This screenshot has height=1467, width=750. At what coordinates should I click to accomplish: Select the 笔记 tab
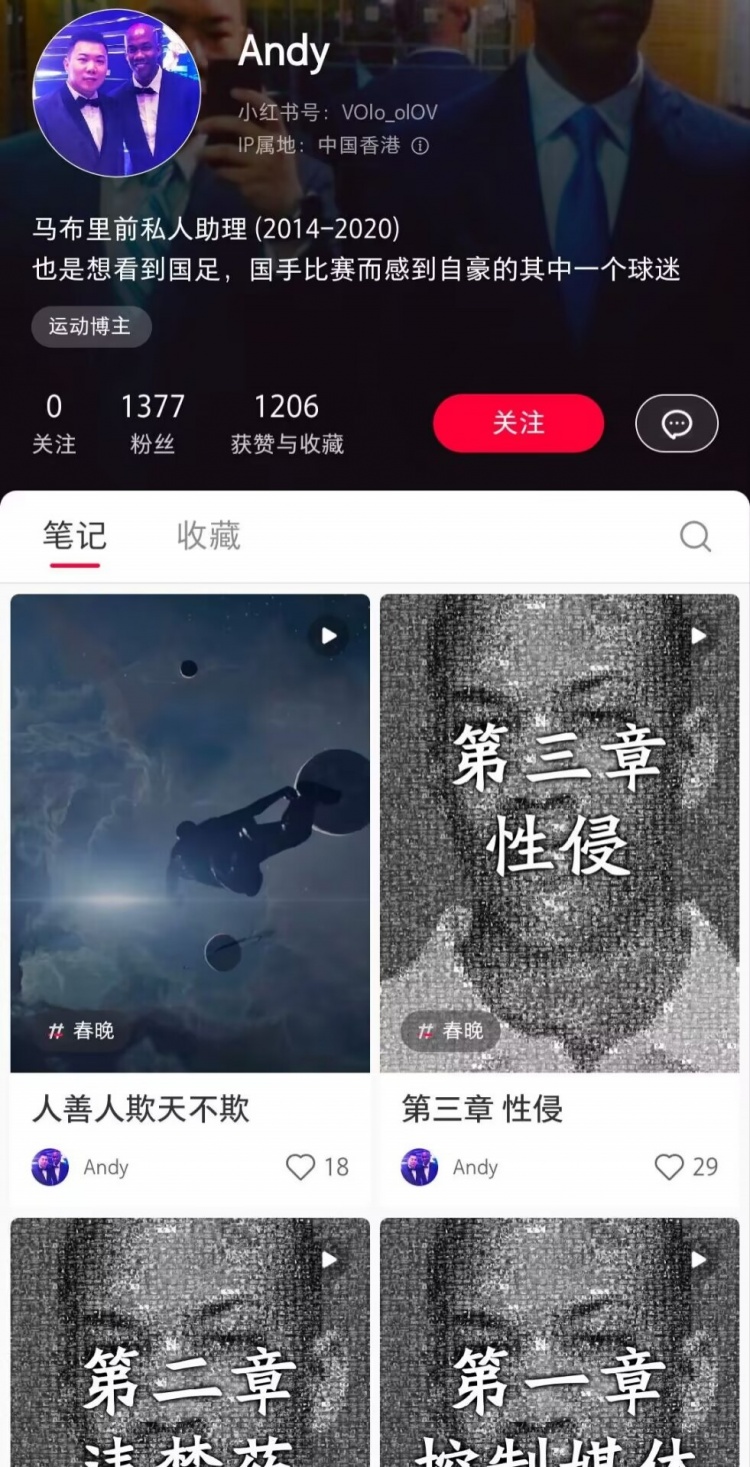75,536
